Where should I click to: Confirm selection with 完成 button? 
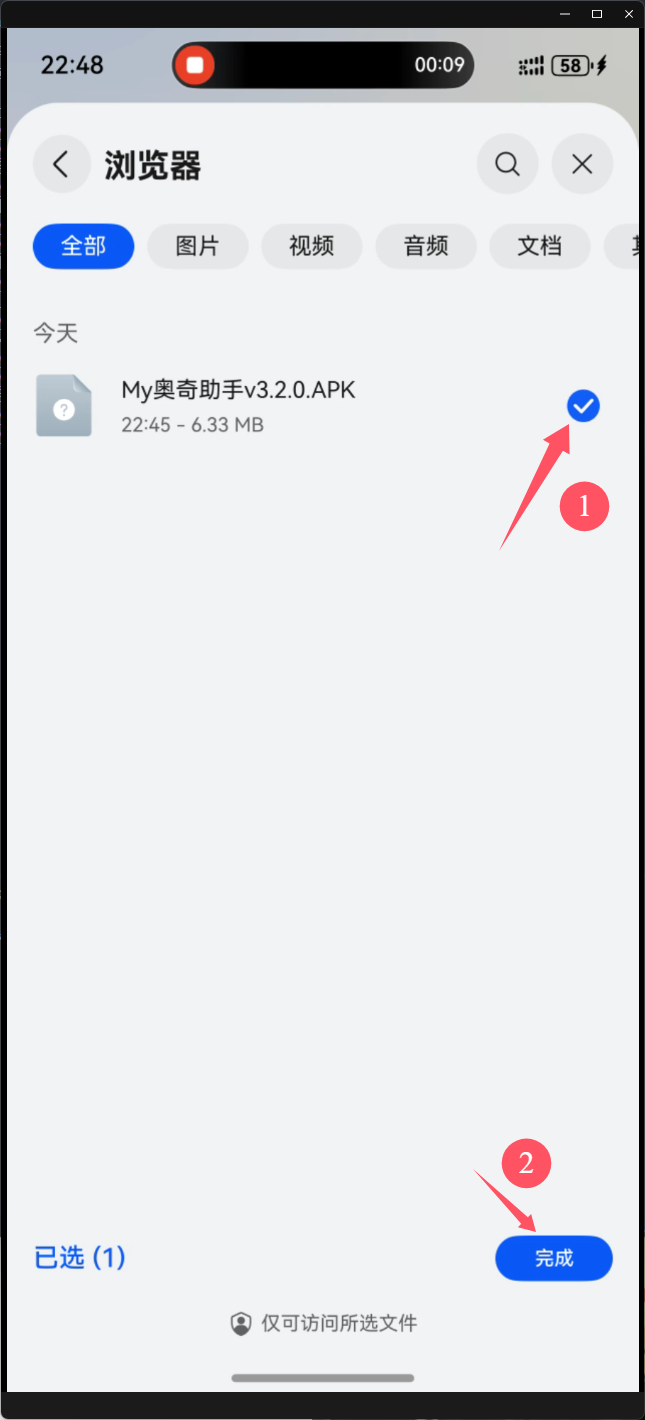pos(553,1258)
